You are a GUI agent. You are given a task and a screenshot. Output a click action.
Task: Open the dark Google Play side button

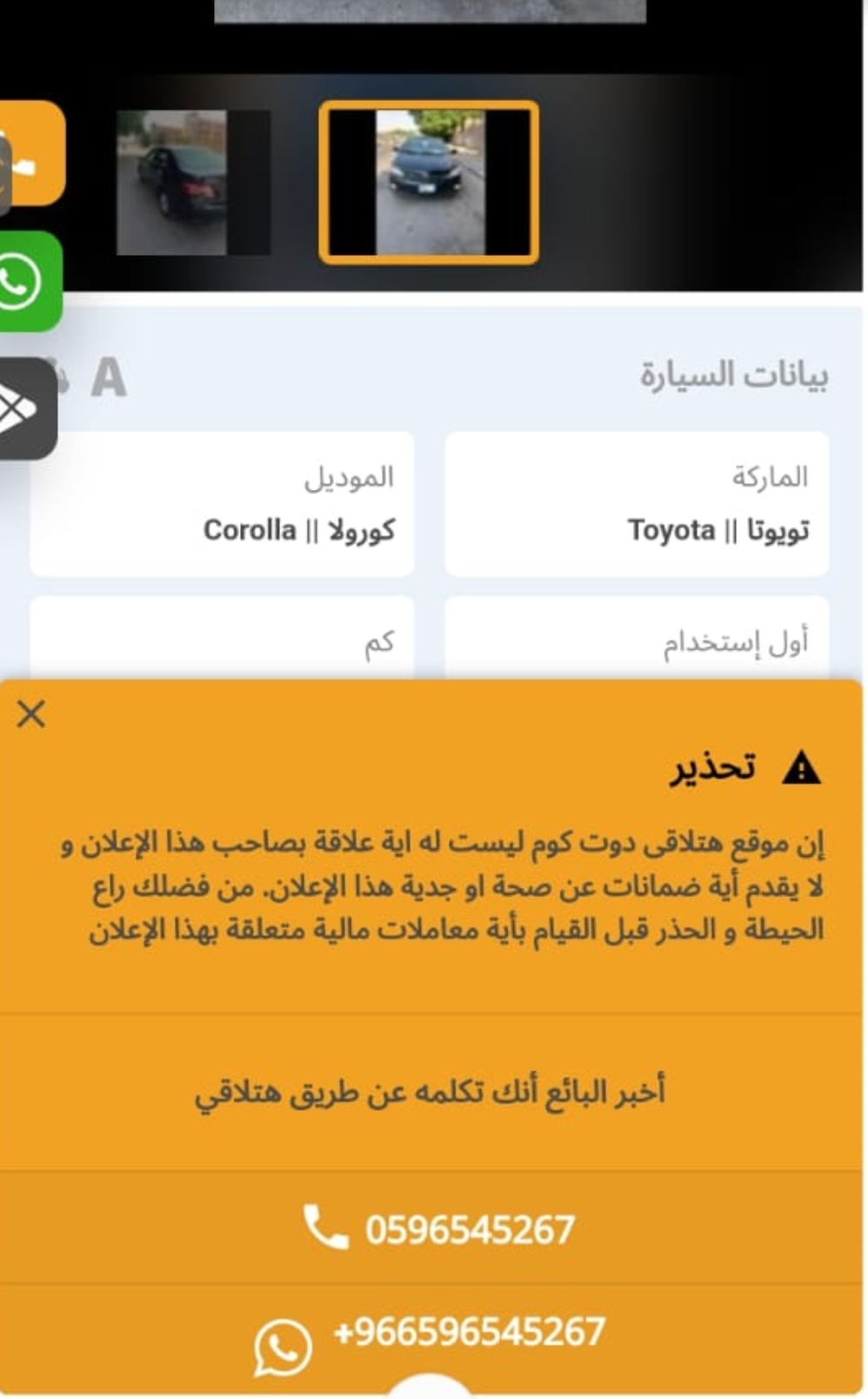tap(26, 408)
